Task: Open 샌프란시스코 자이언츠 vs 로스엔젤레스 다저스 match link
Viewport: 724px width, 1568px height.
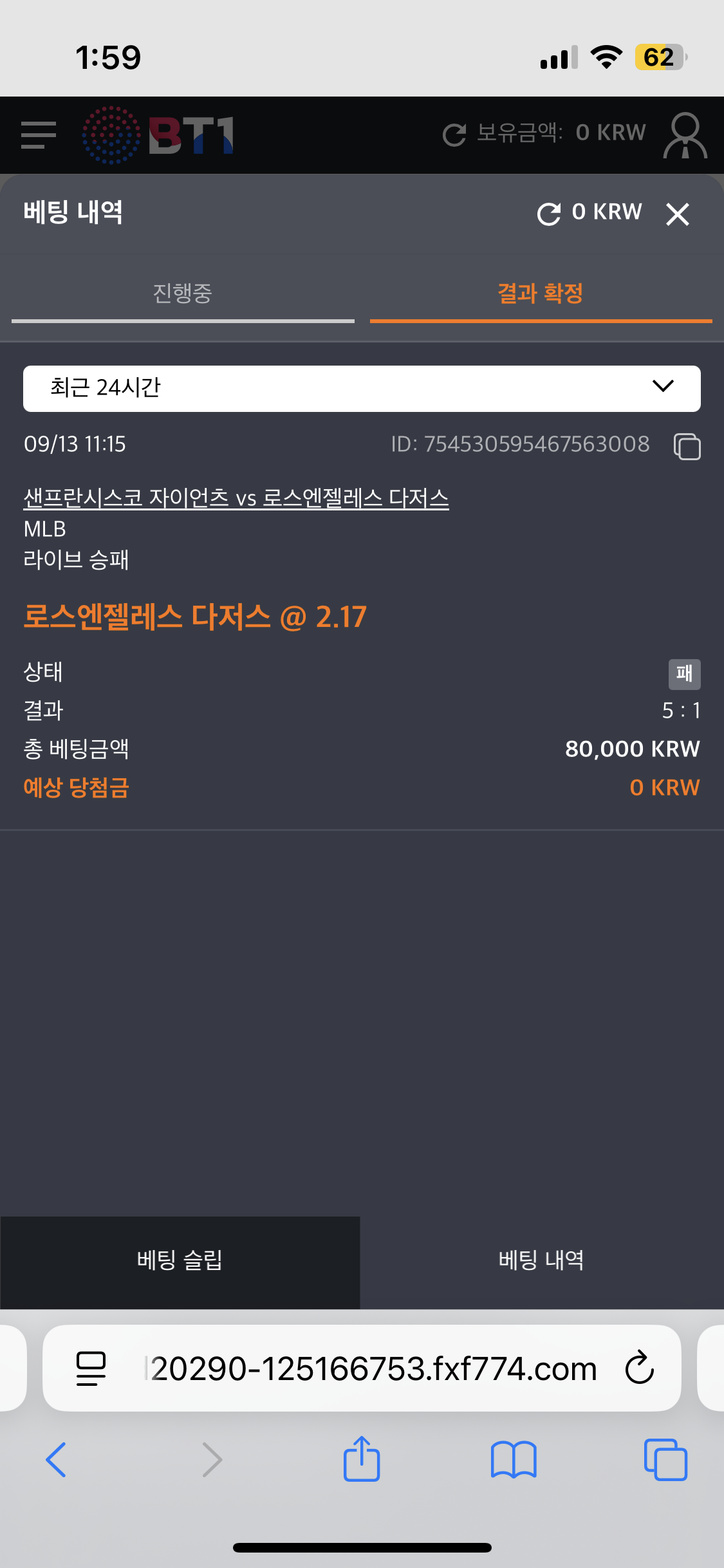Action: 236,498
